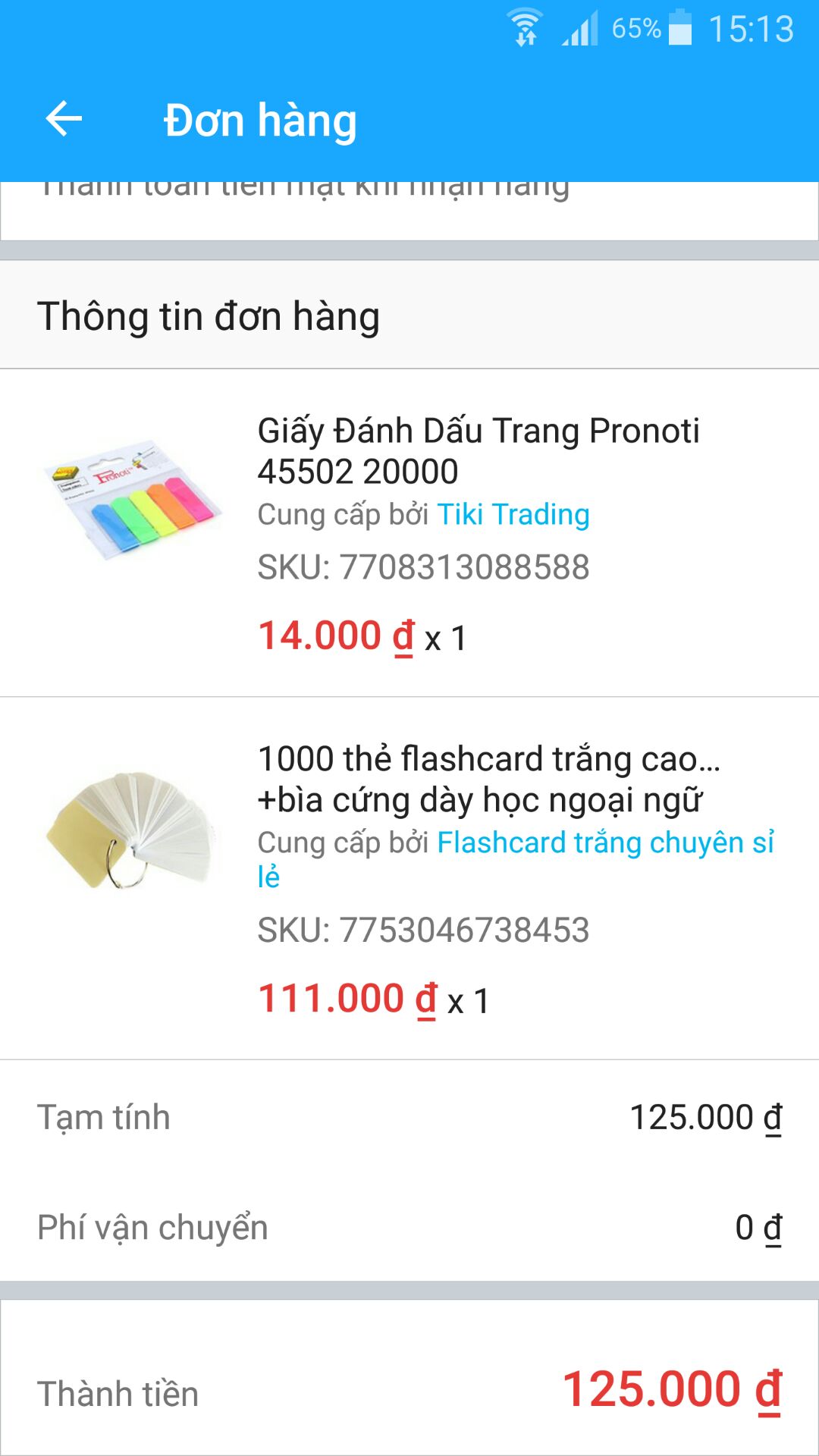
Task: Open the Giấy Đánh Dấu Trang Pronoti product
Action: (x=478, y=450)
